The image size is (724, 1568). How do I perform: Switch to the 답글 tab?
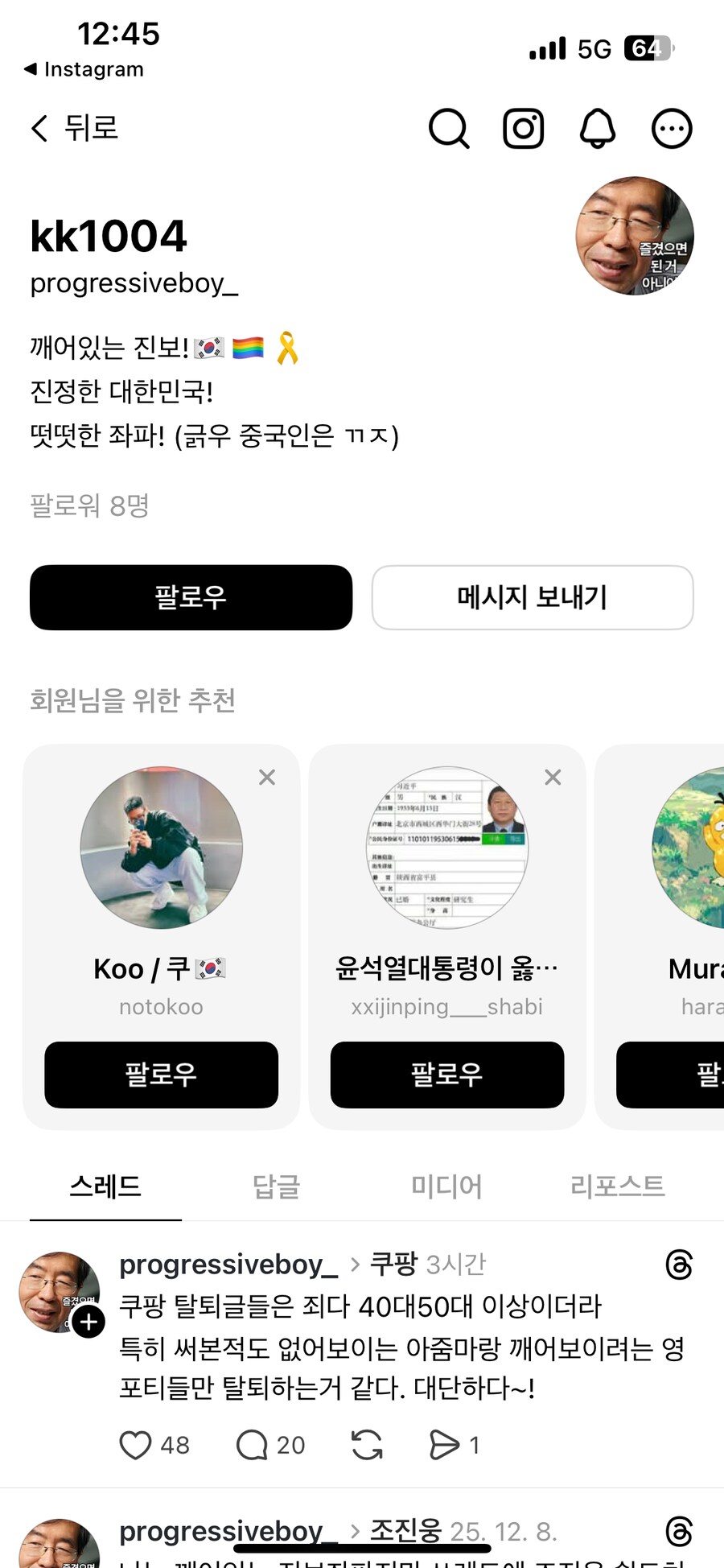276,1186
